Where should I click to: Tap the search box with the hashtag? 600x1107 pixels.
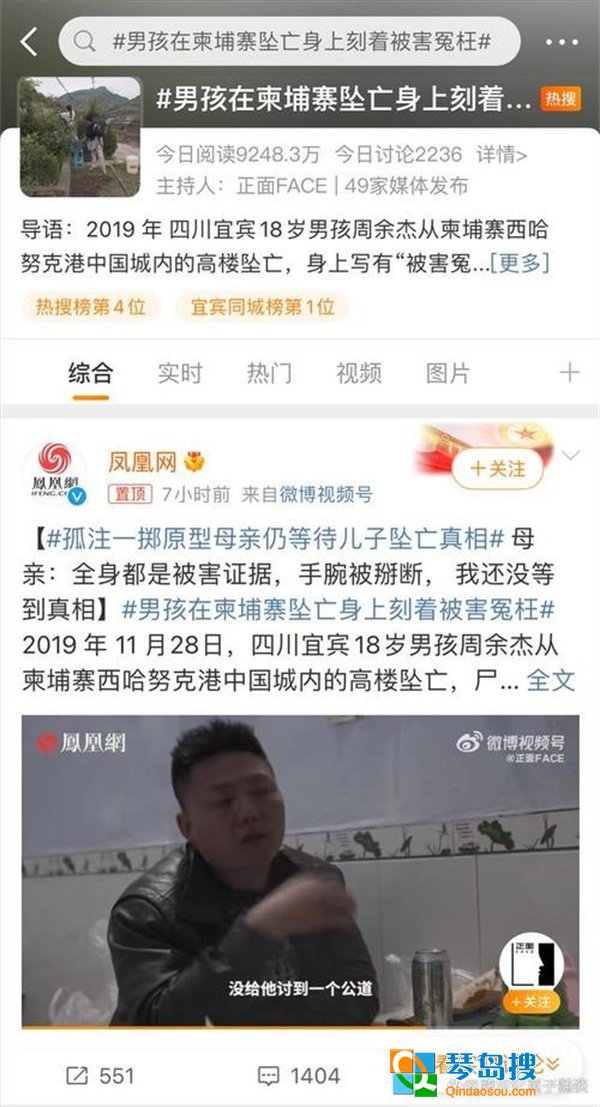coord(290,41)
